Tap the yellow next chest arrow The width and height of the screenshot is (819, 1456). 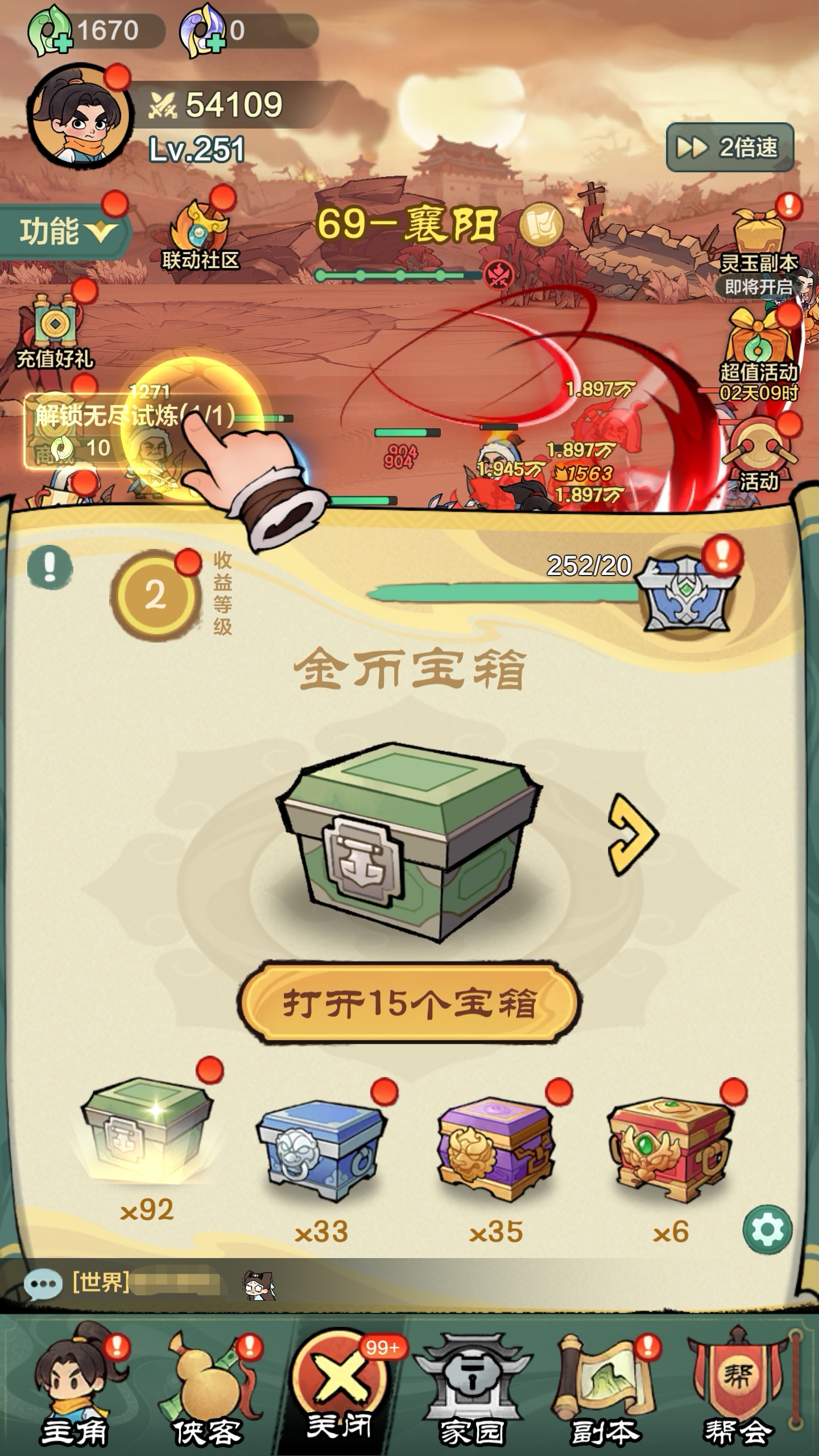pyautogui.click(x=631, y=834)
